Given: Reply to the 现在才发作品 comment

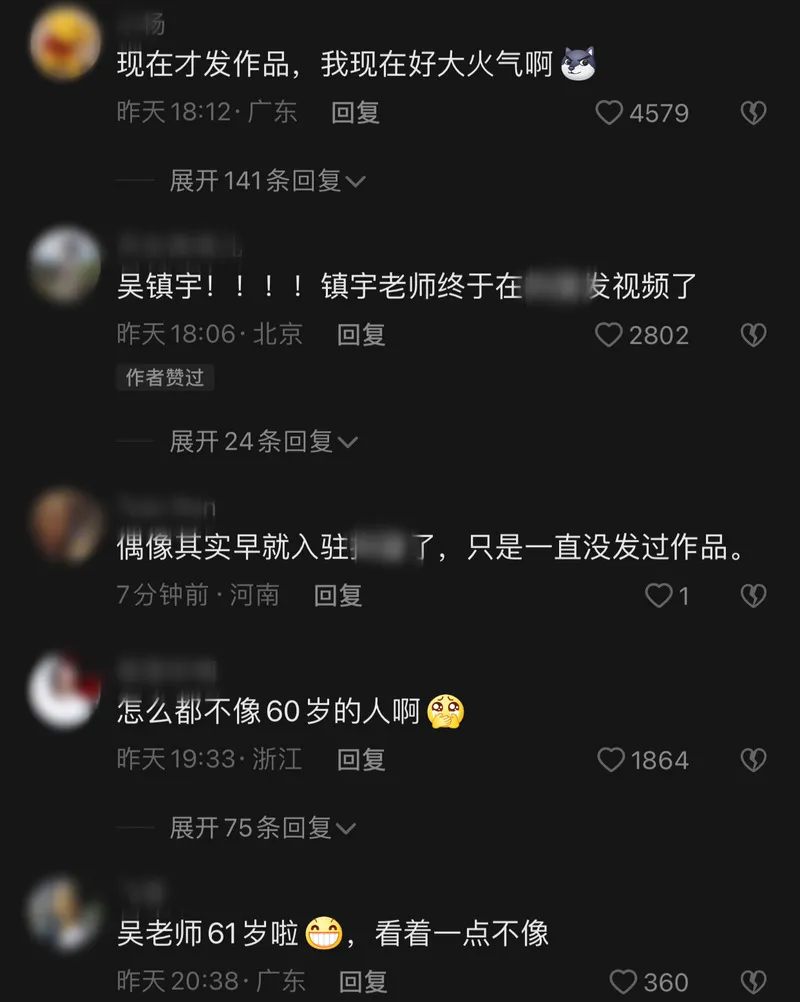Looking at the screenshot, I should (355, 112).
